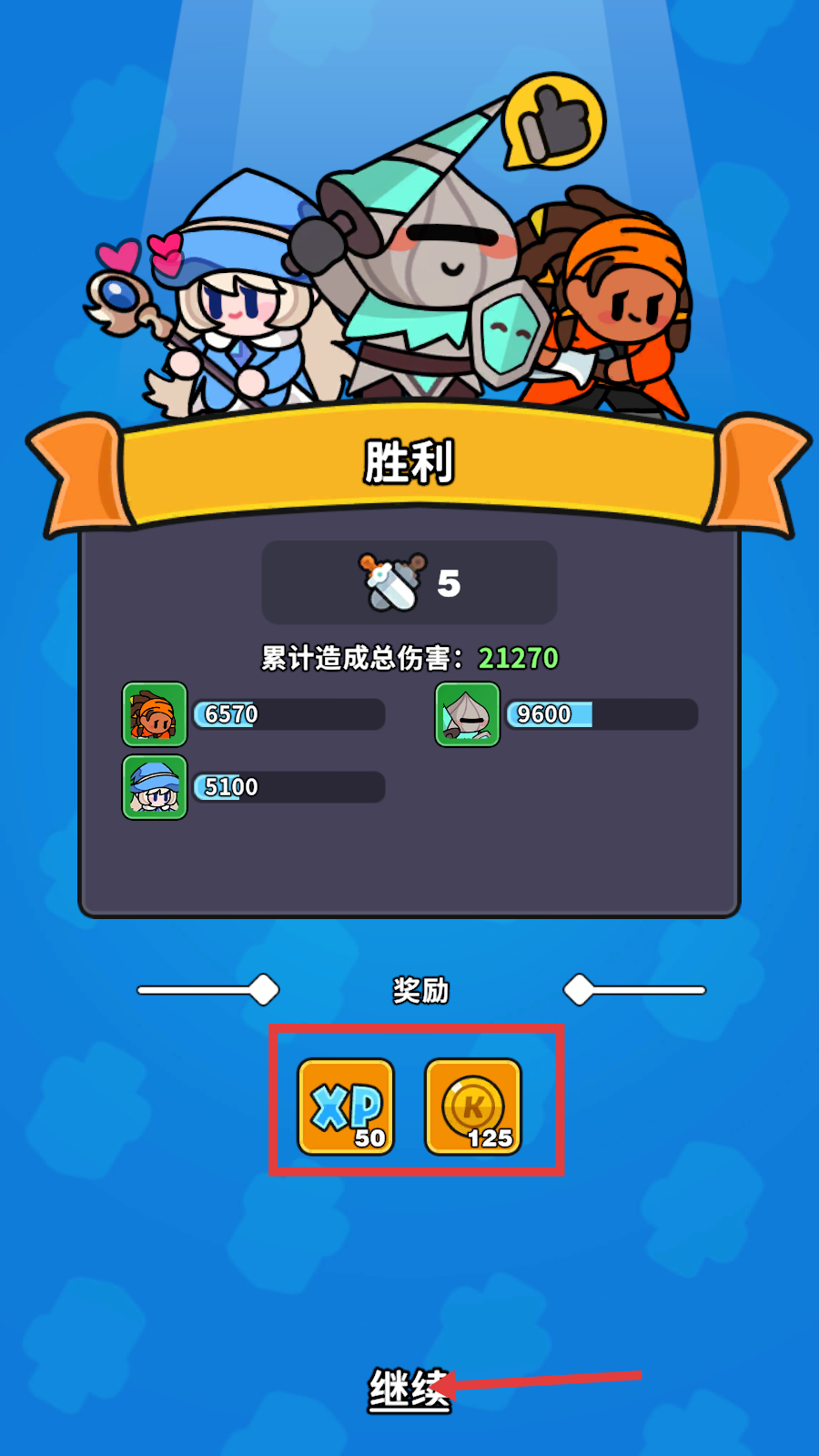Tap the XP 50 reward tile
819x1456 pixels.
coord(346,1107)
